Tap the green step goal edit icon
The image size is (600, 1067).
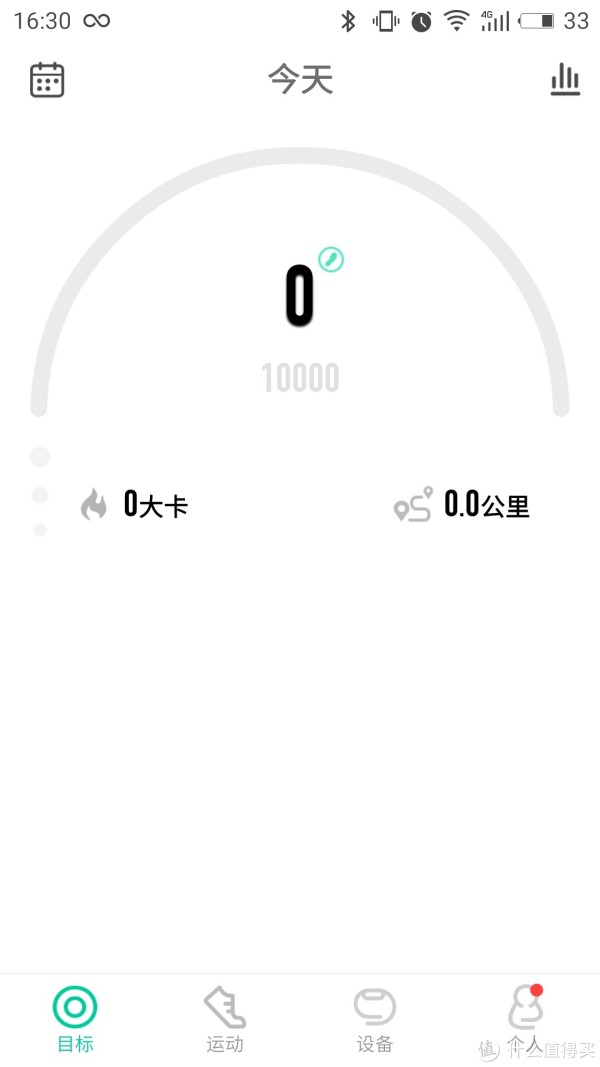point(331,259)
